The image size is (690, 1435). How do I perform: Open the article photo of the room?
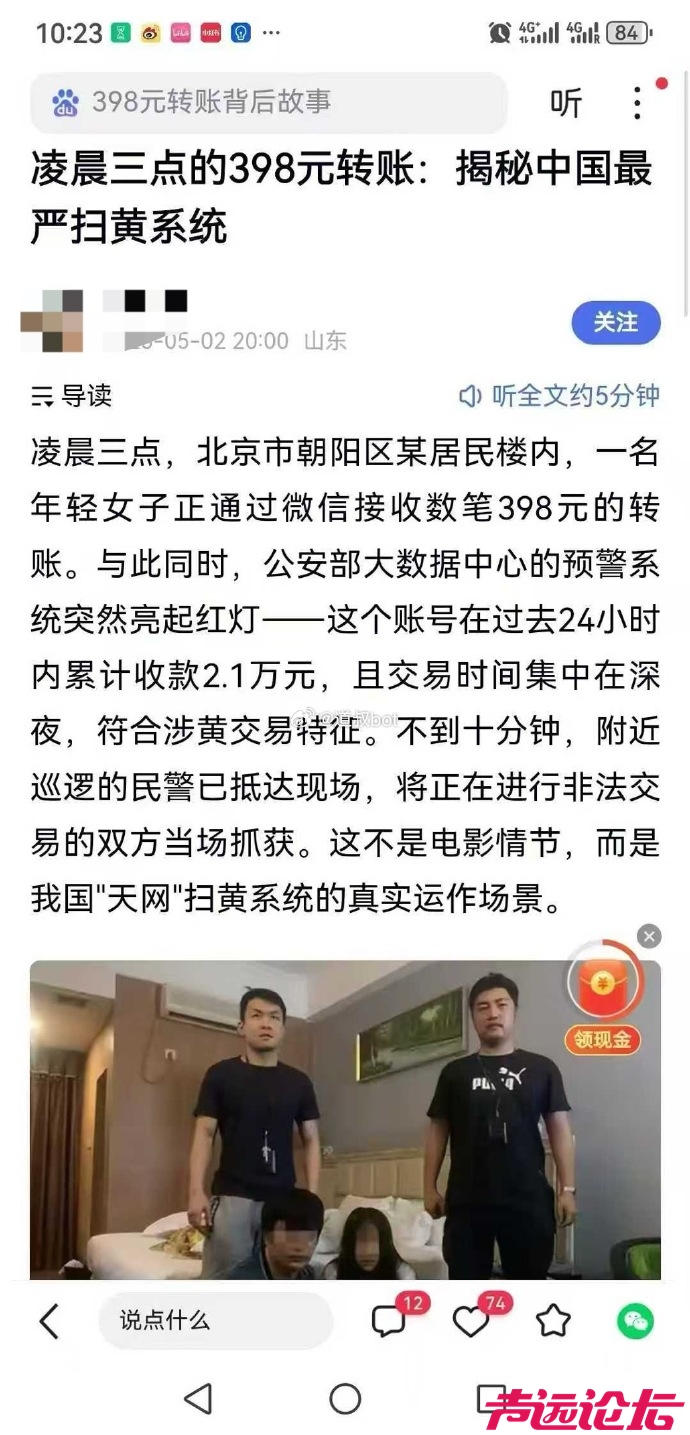(x=345, y=1120)
